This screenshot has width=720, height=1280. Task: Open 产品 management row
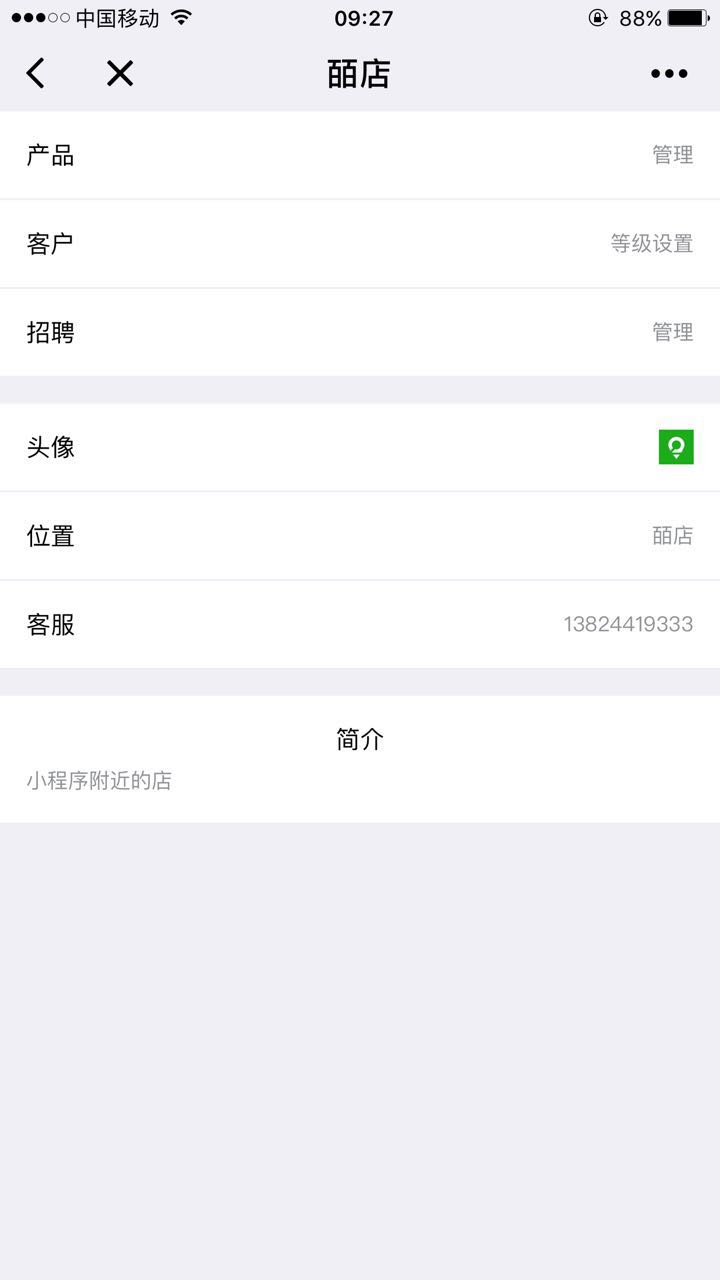click(x=360, y=155)
